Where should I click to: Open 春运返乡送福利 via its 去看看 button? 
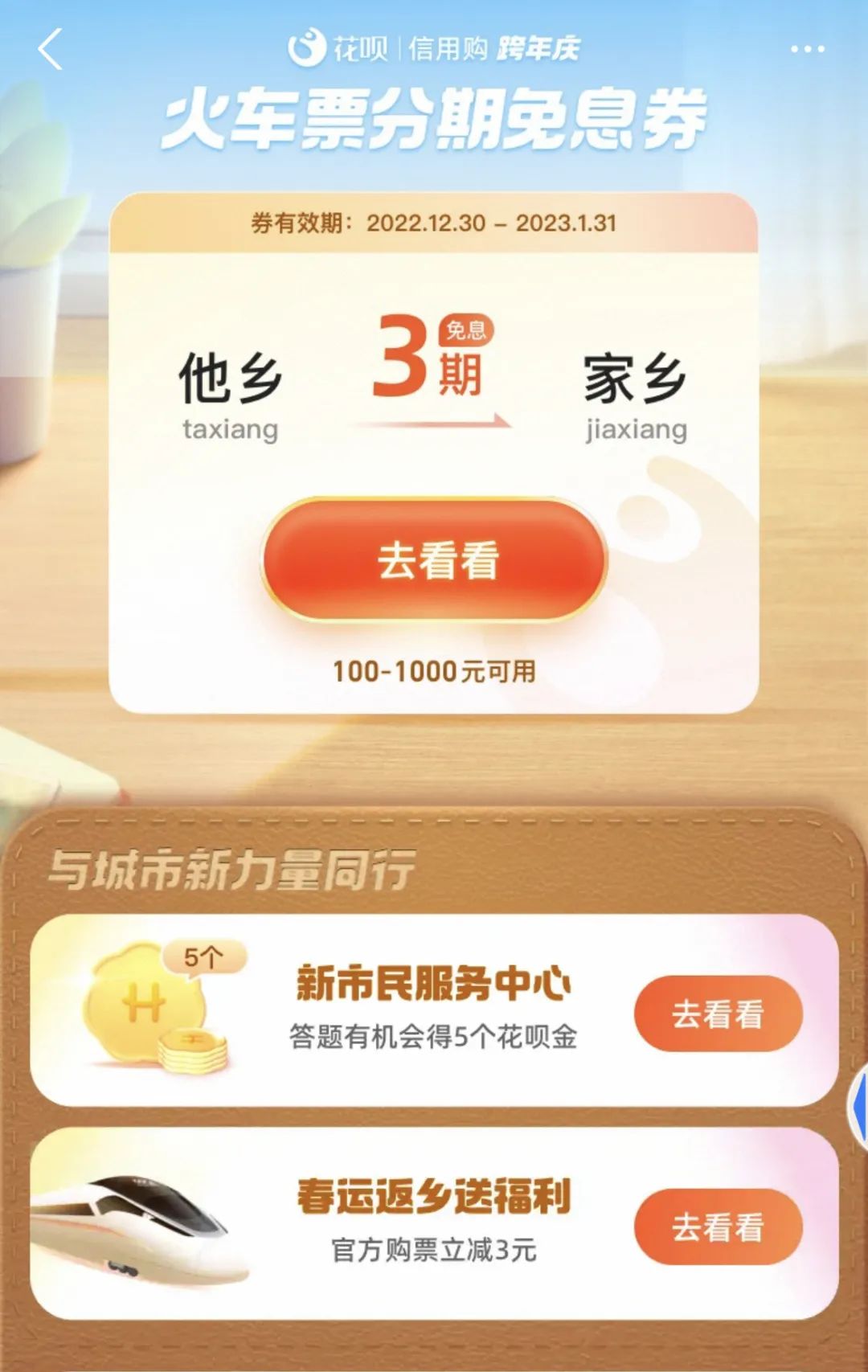pos(718,1227)
